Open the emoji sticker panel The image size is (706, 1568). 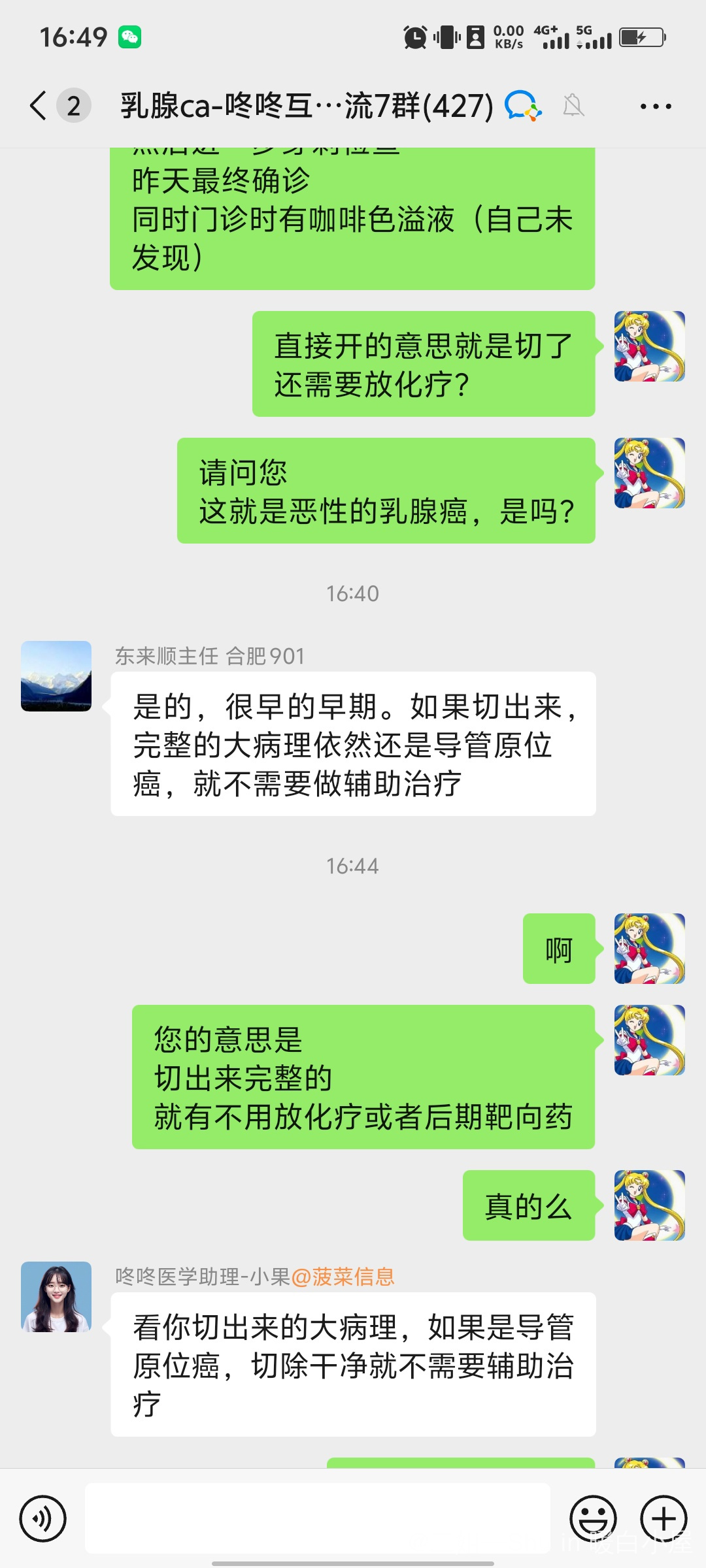[x=593, y=1518]
